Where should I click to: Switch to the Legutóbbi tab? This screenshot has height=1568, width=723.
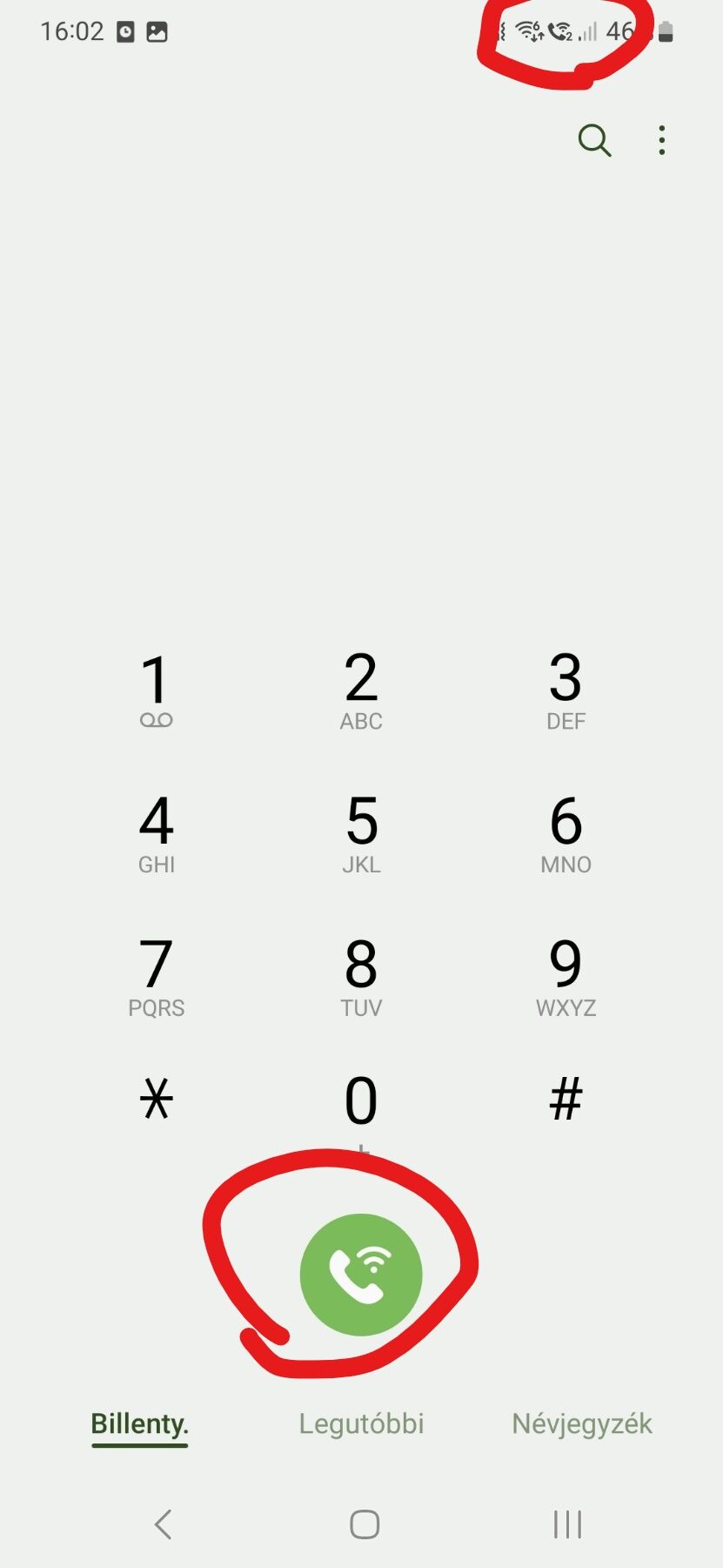point(361,1424)
